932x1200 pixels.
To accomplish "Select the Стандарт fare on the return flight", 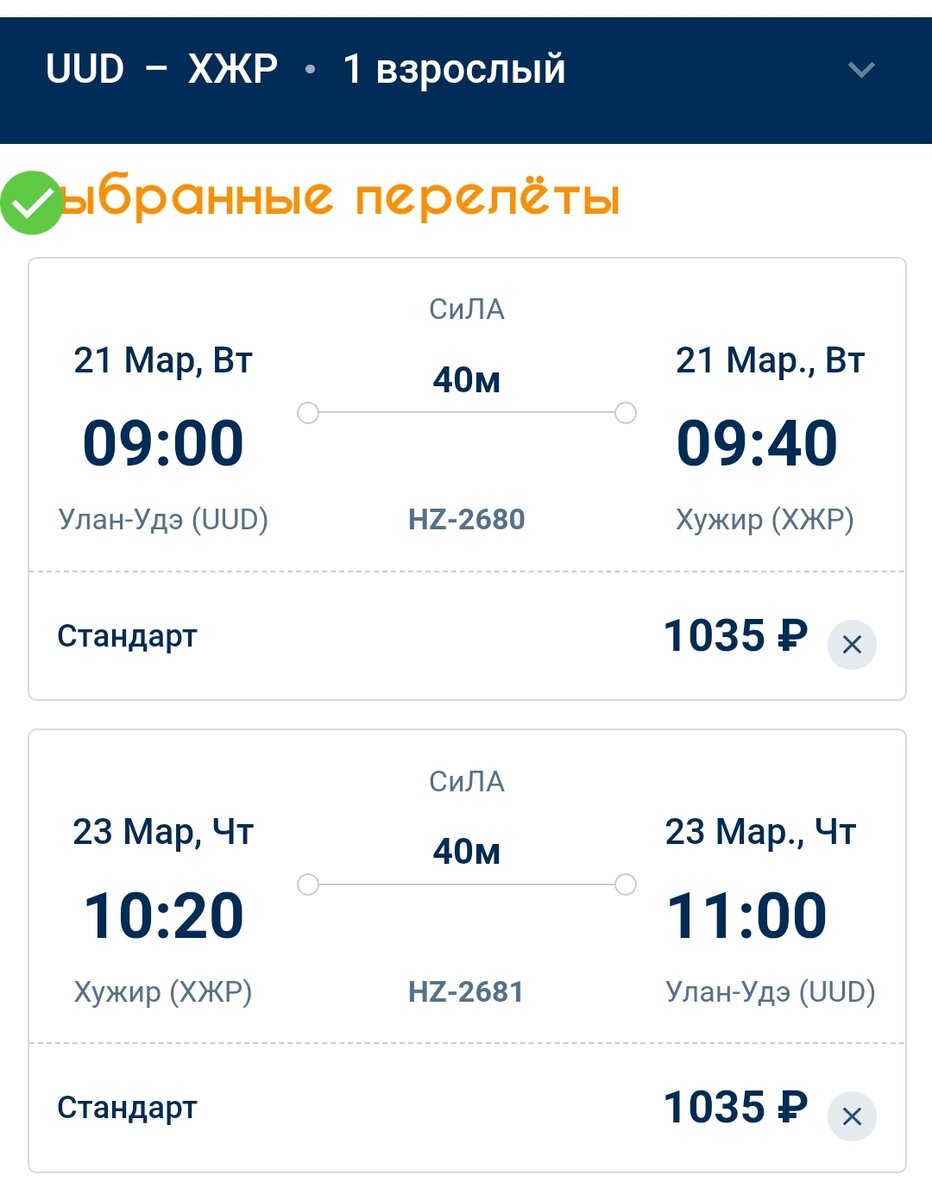I will pos(128,1107).
